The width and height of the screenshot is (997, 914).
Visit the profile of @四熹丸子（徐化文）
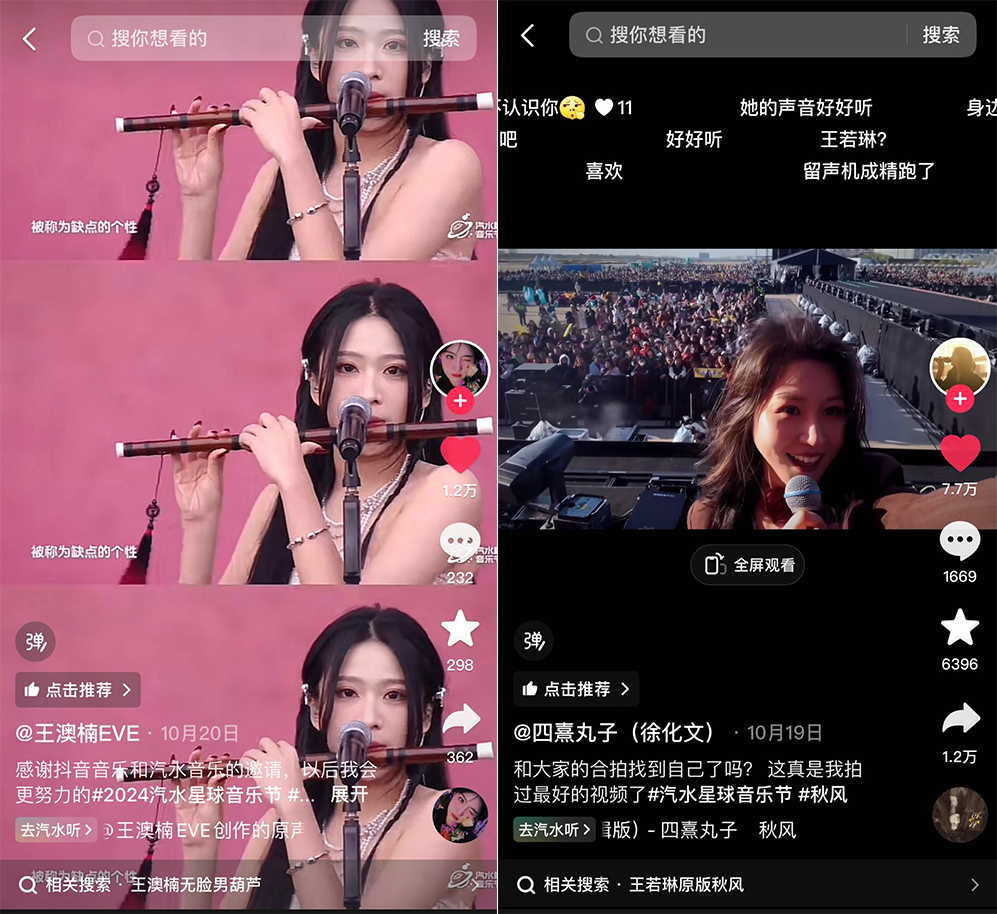pos(616,733)
